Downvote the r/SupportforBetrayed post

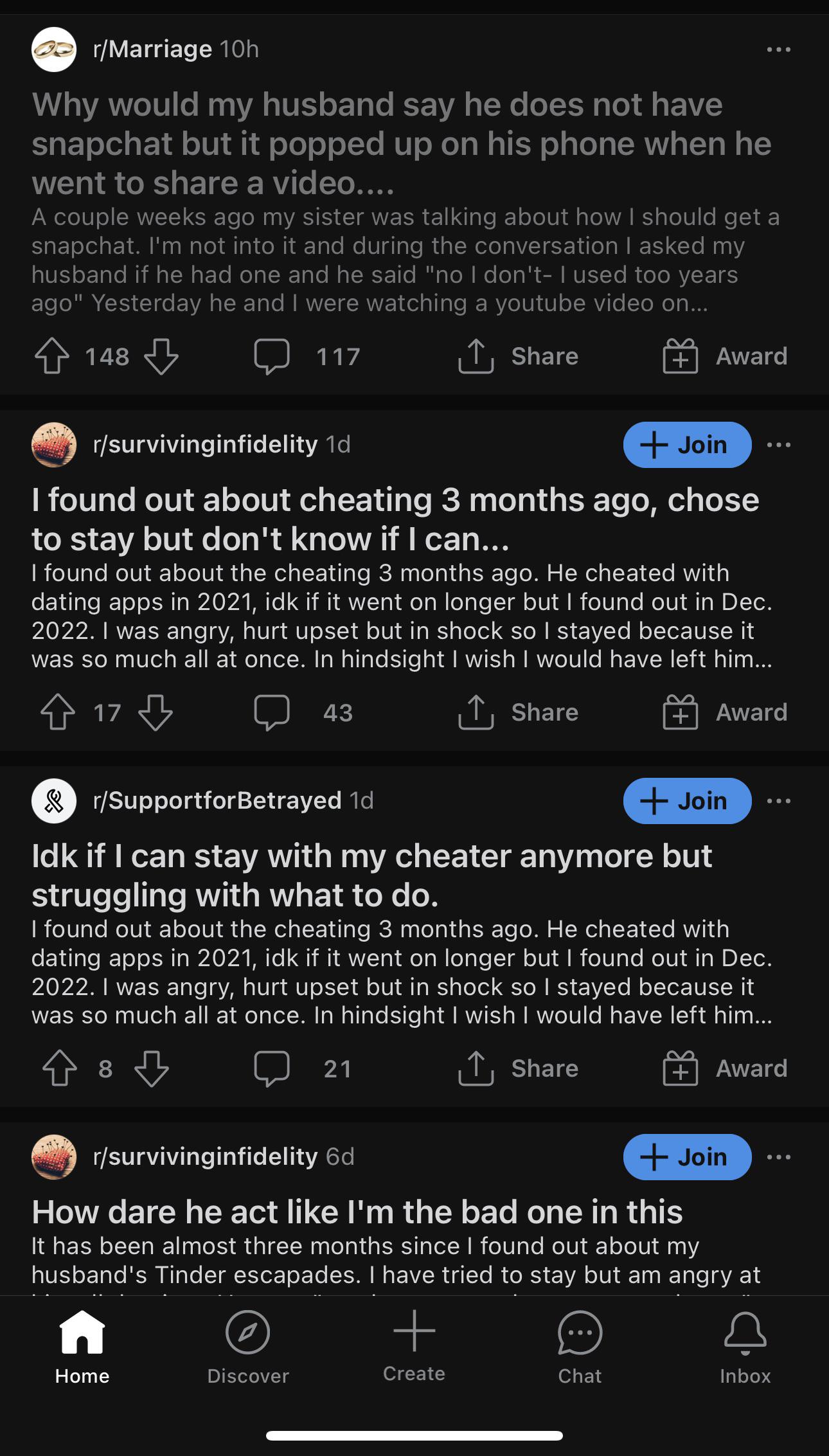152,1069
